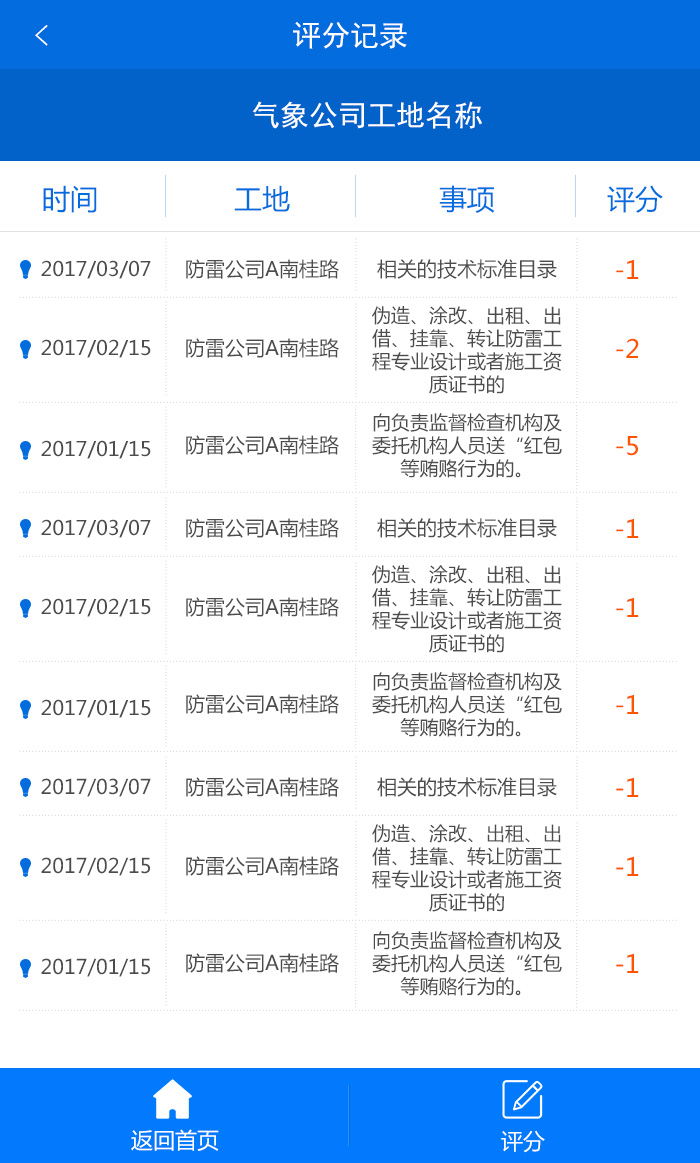The width and height of the screenshot is (700, 1163).
Task: Go back using the top-left arrow
Action: (41, 36)
